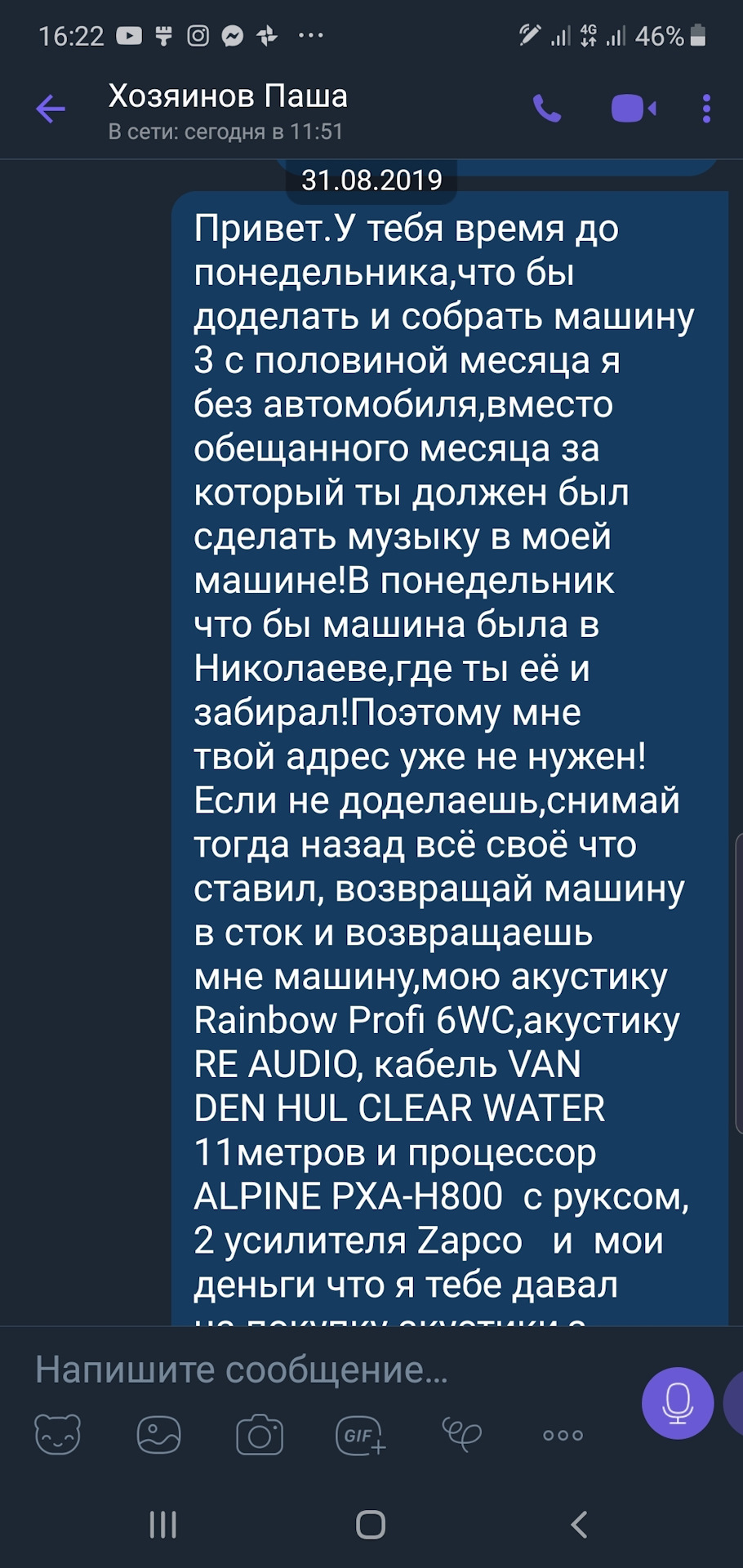Open the chat overflow menu
Screen dimensions: 743x1568
(706, 109)
